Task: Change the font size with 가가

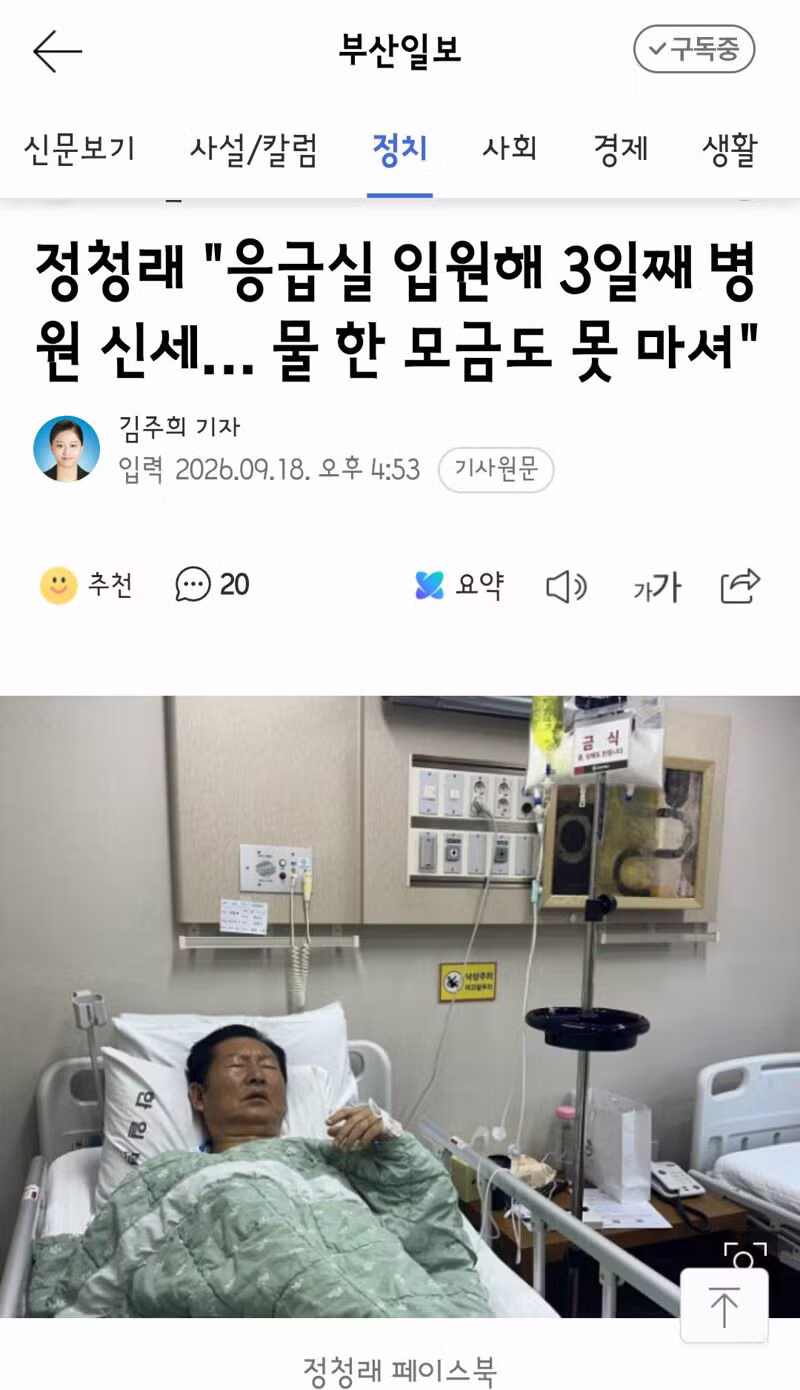Action: point(656,587)
